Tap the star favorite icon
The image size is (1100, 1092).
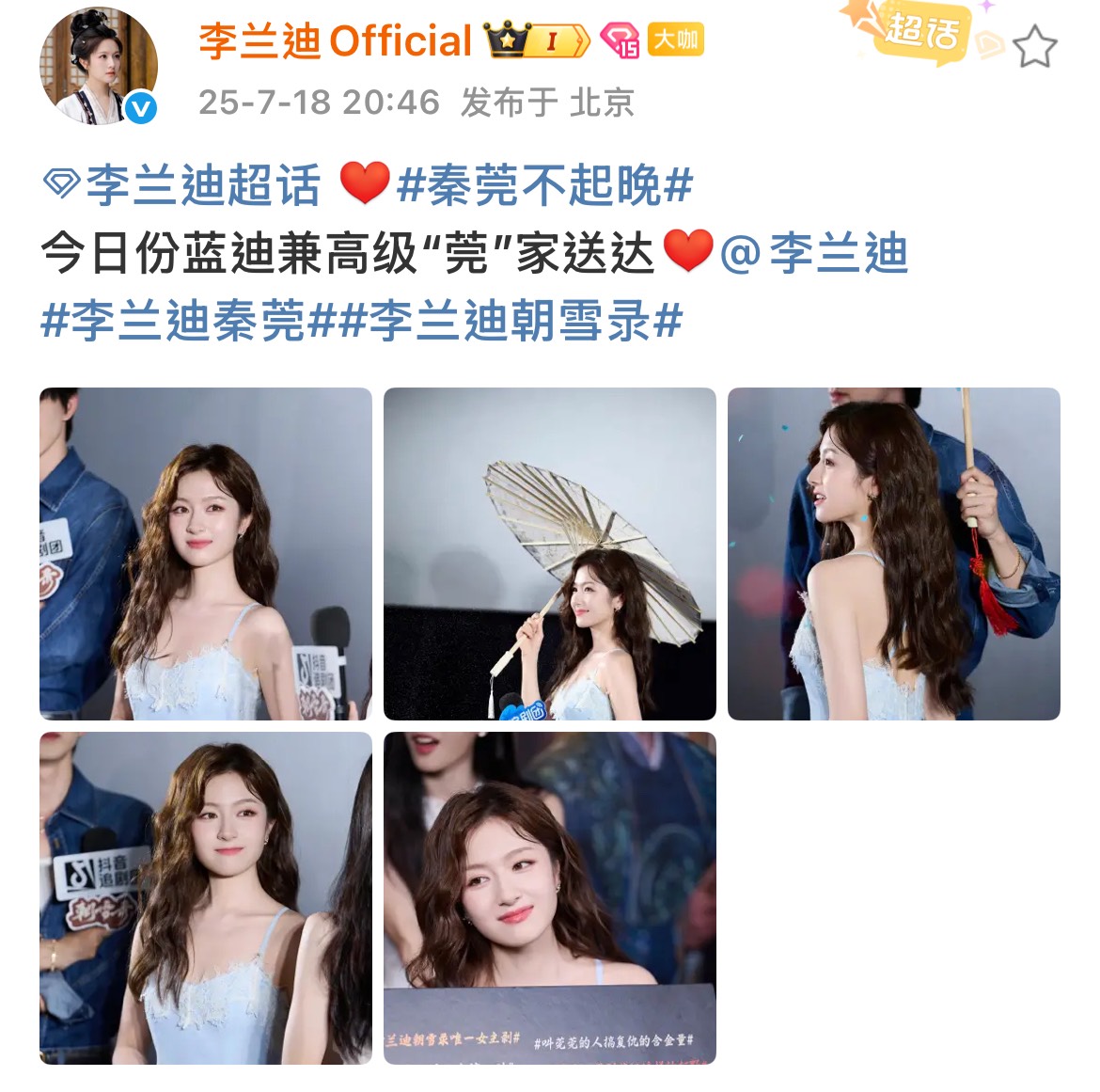1035,46
